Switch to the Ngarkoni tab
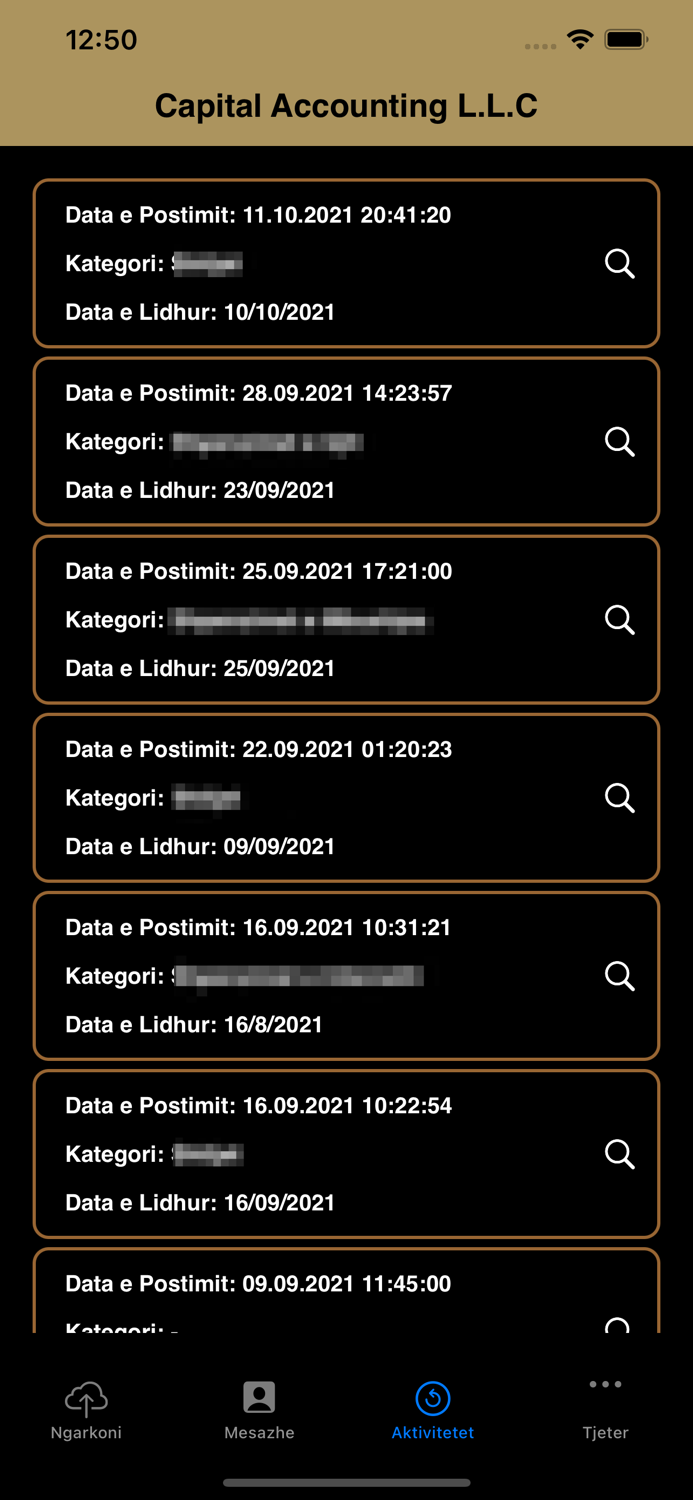The width and height of the screenshot is (693, 1500). click(86, 1410)
